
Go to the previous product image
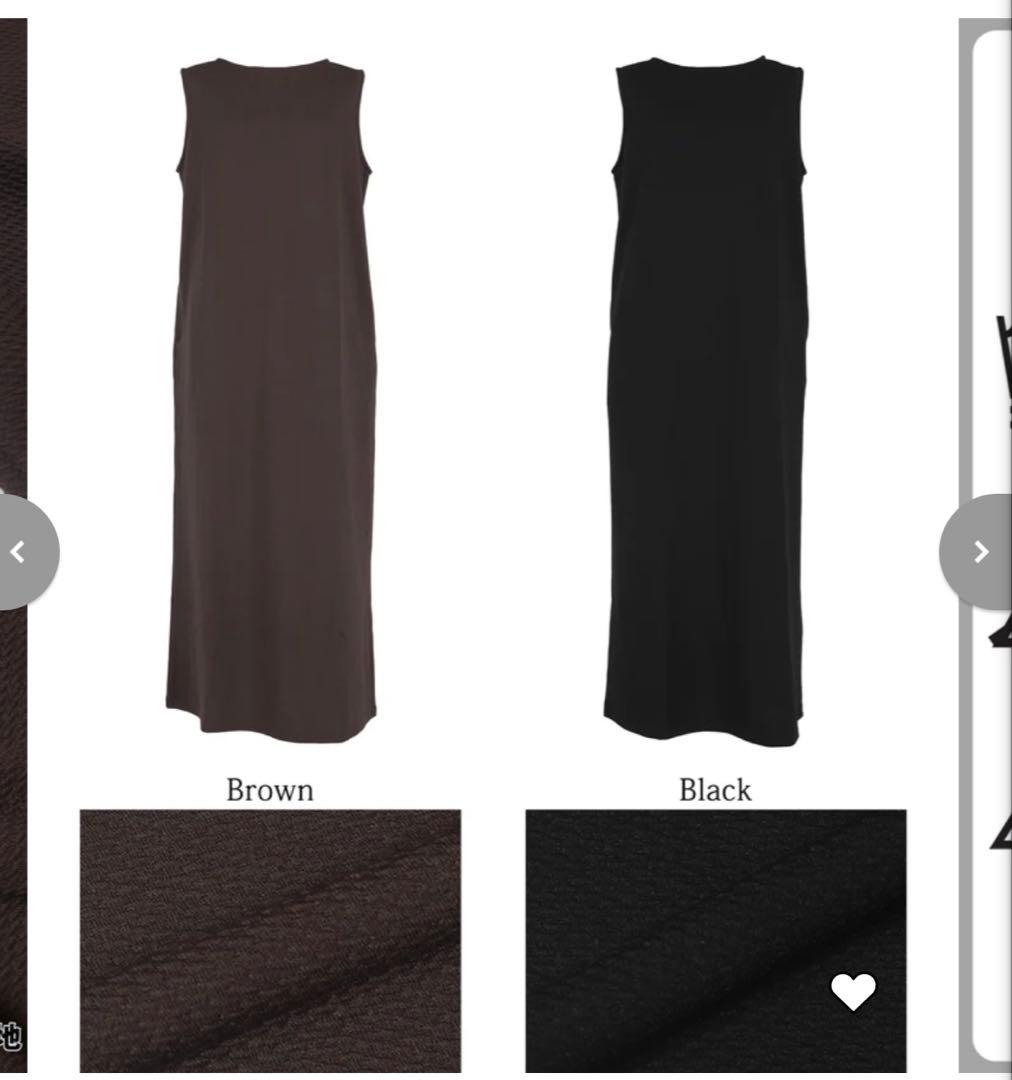point(19,551)
